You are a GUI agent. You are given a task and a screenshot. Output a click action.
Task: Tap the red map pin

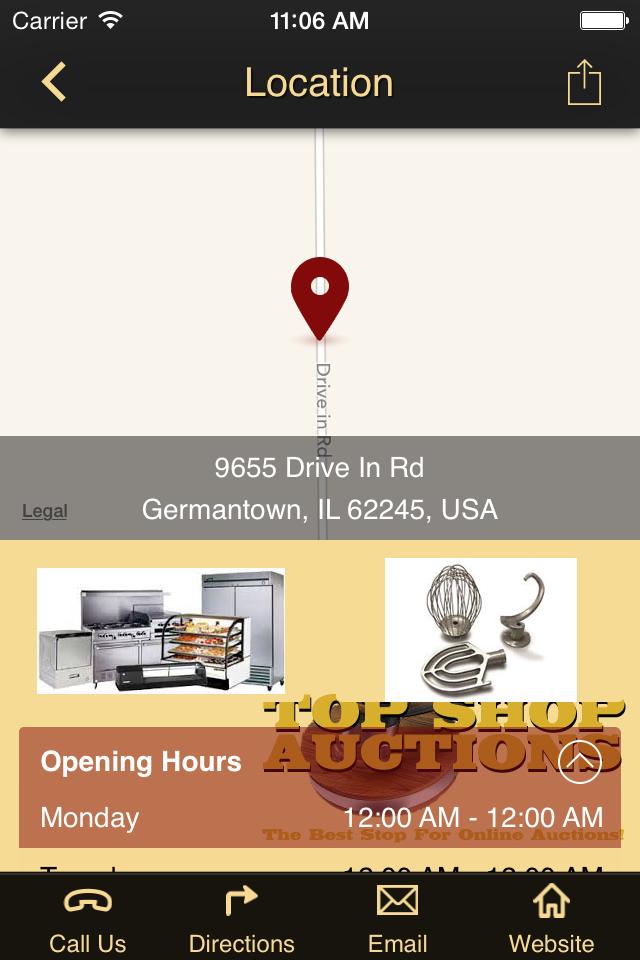(320, 295)
